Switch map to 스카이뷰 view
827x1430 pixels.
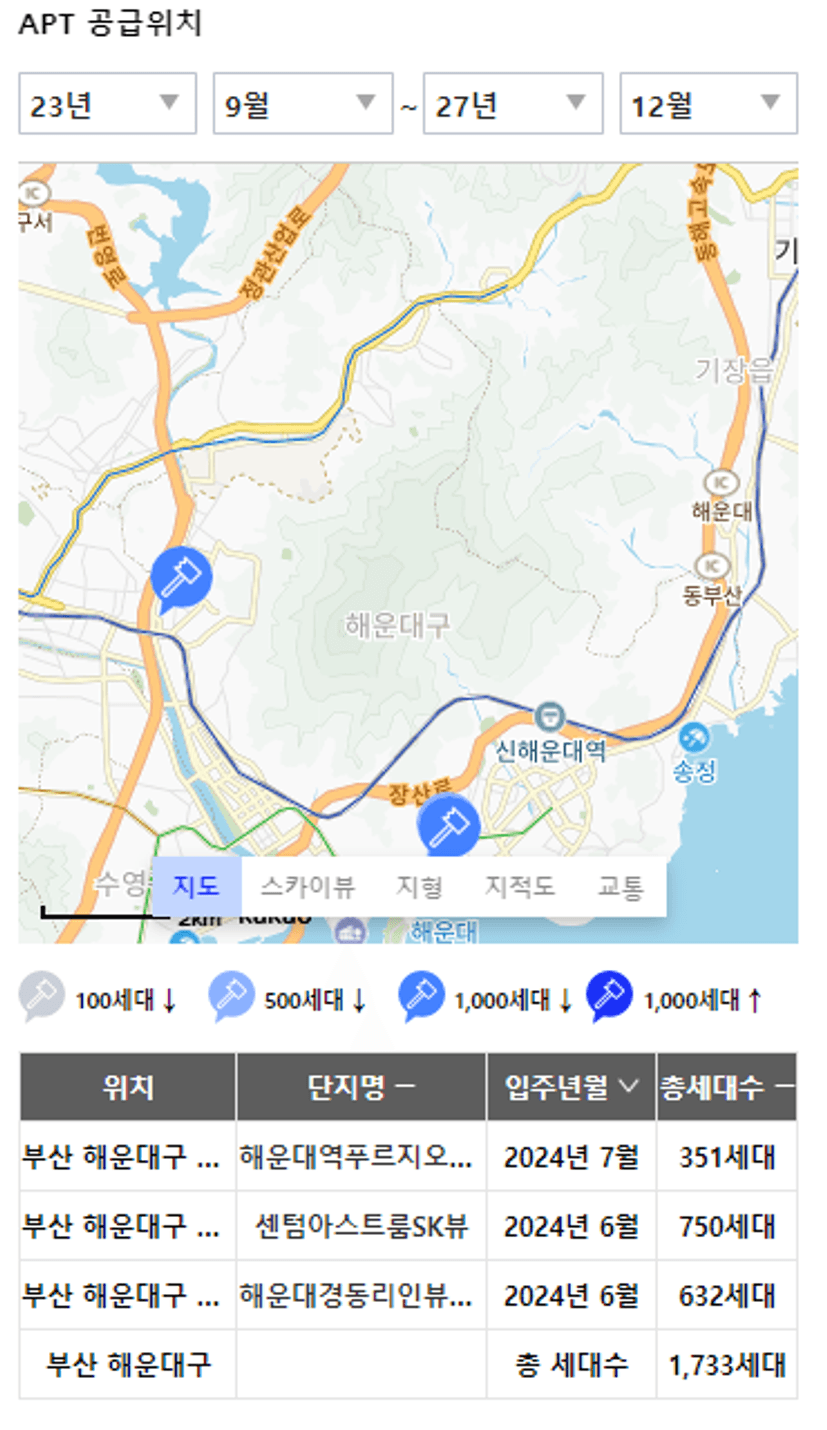click(x=307, y=886)
